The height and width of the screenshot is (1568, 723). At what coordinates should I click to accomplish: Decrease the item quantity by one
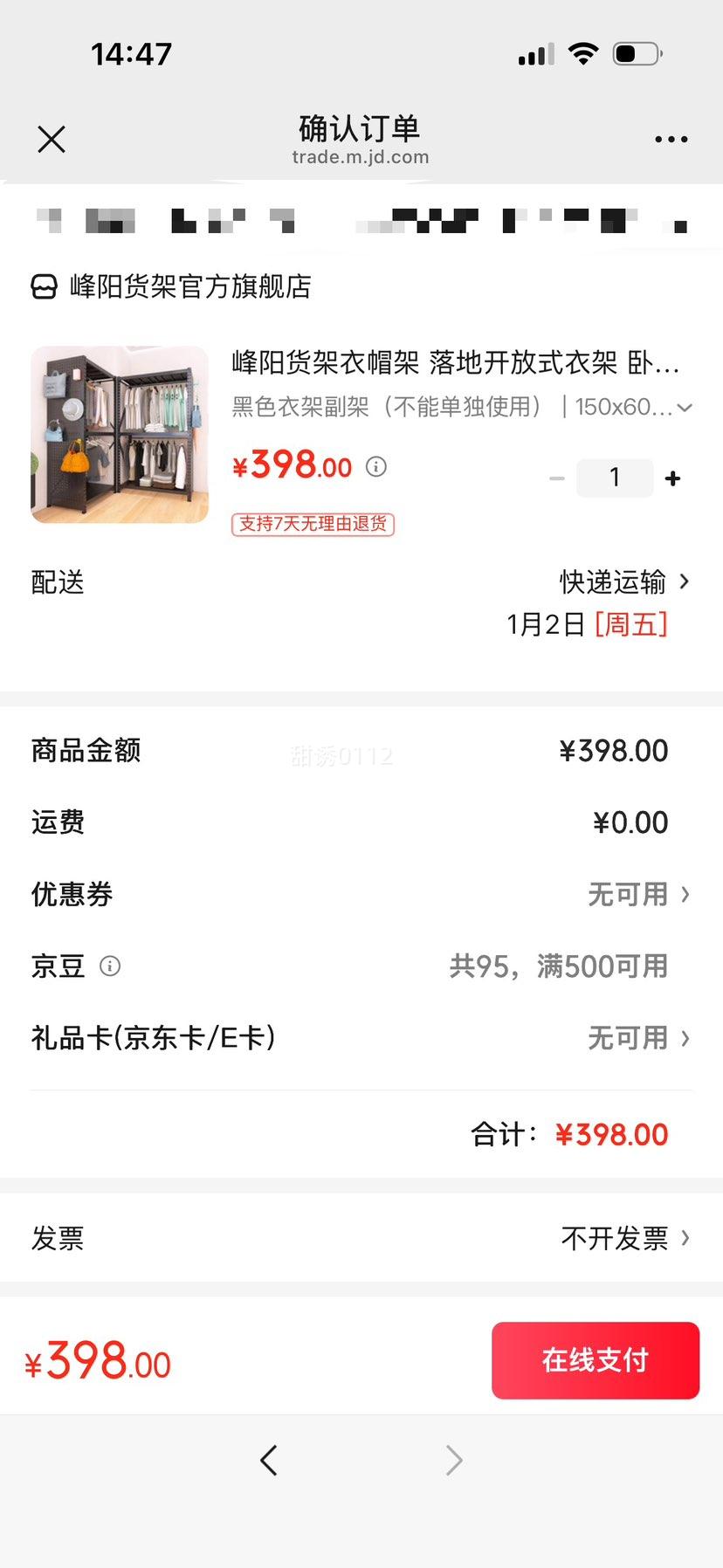pyautogui.click(x=557, y=478)
